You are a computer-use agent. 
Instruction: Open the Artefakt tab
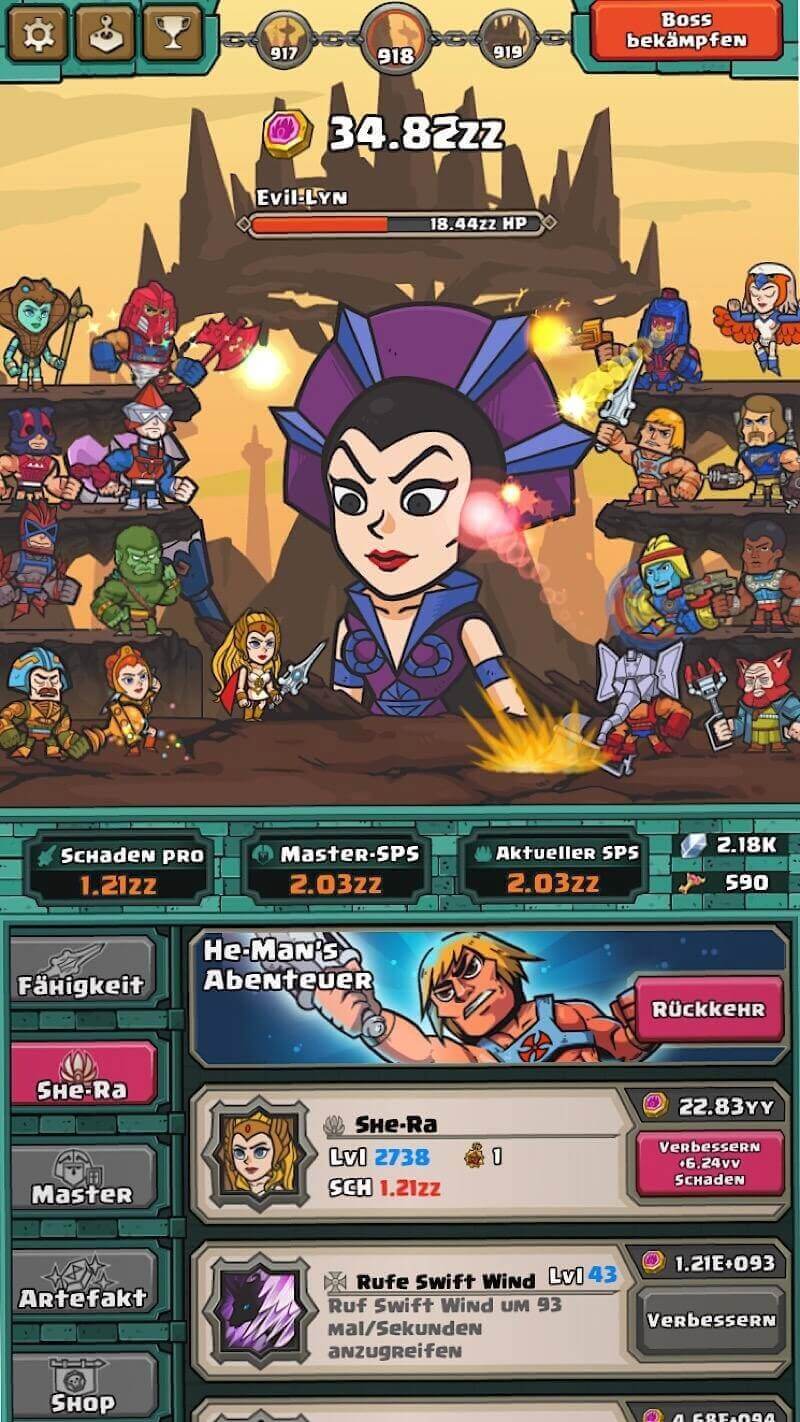point(82,1283)
